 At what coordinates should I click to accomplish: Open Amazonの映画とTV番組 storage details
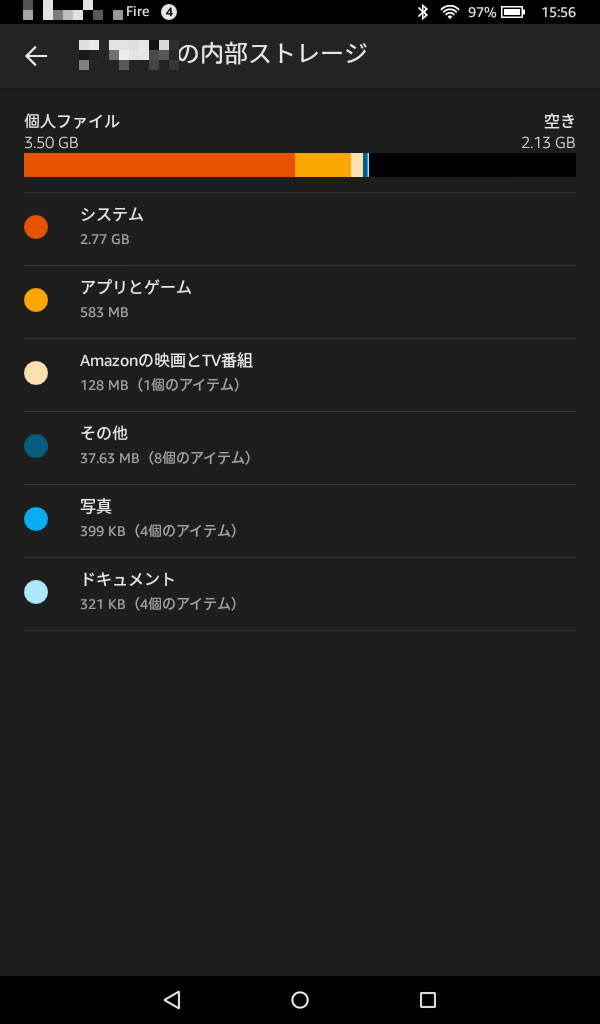300,375
